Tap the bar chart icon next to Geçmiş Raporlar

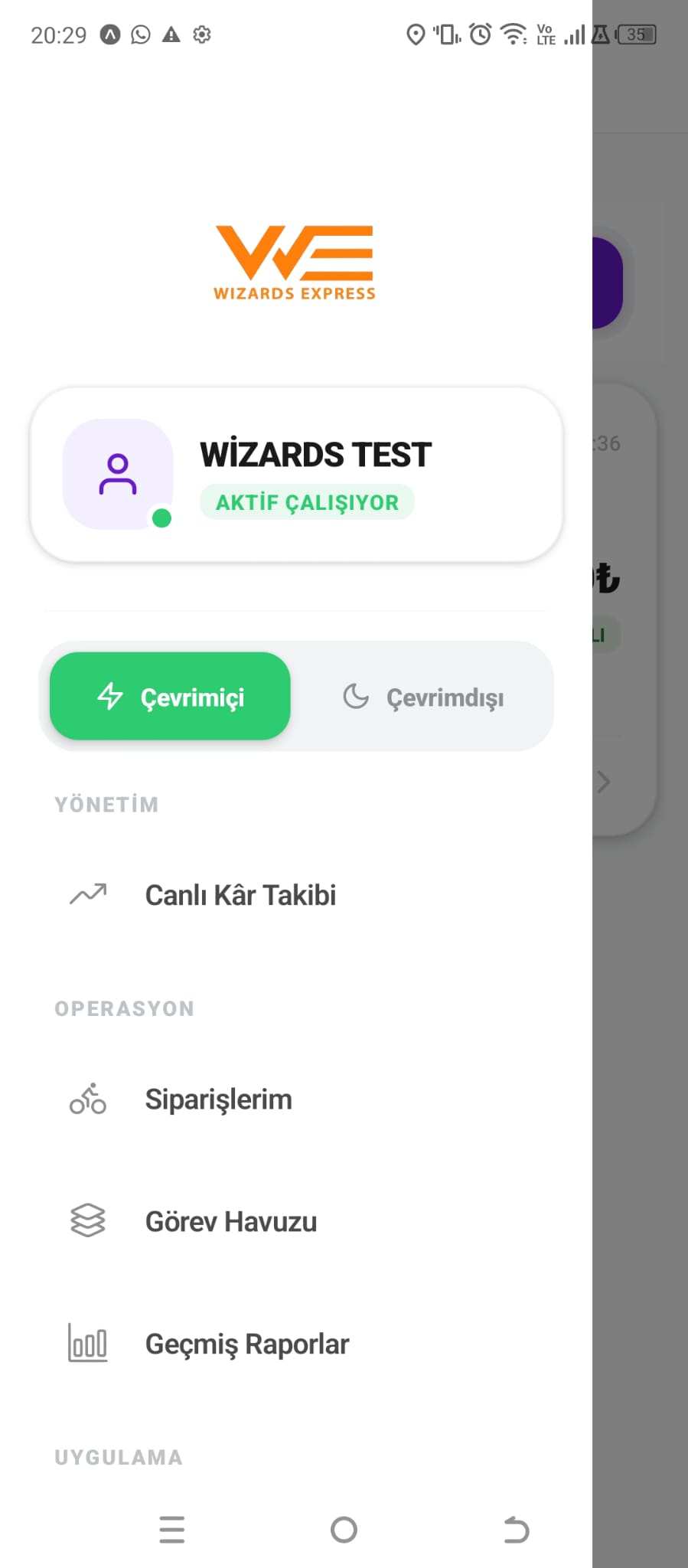[x=87, y=1344]
